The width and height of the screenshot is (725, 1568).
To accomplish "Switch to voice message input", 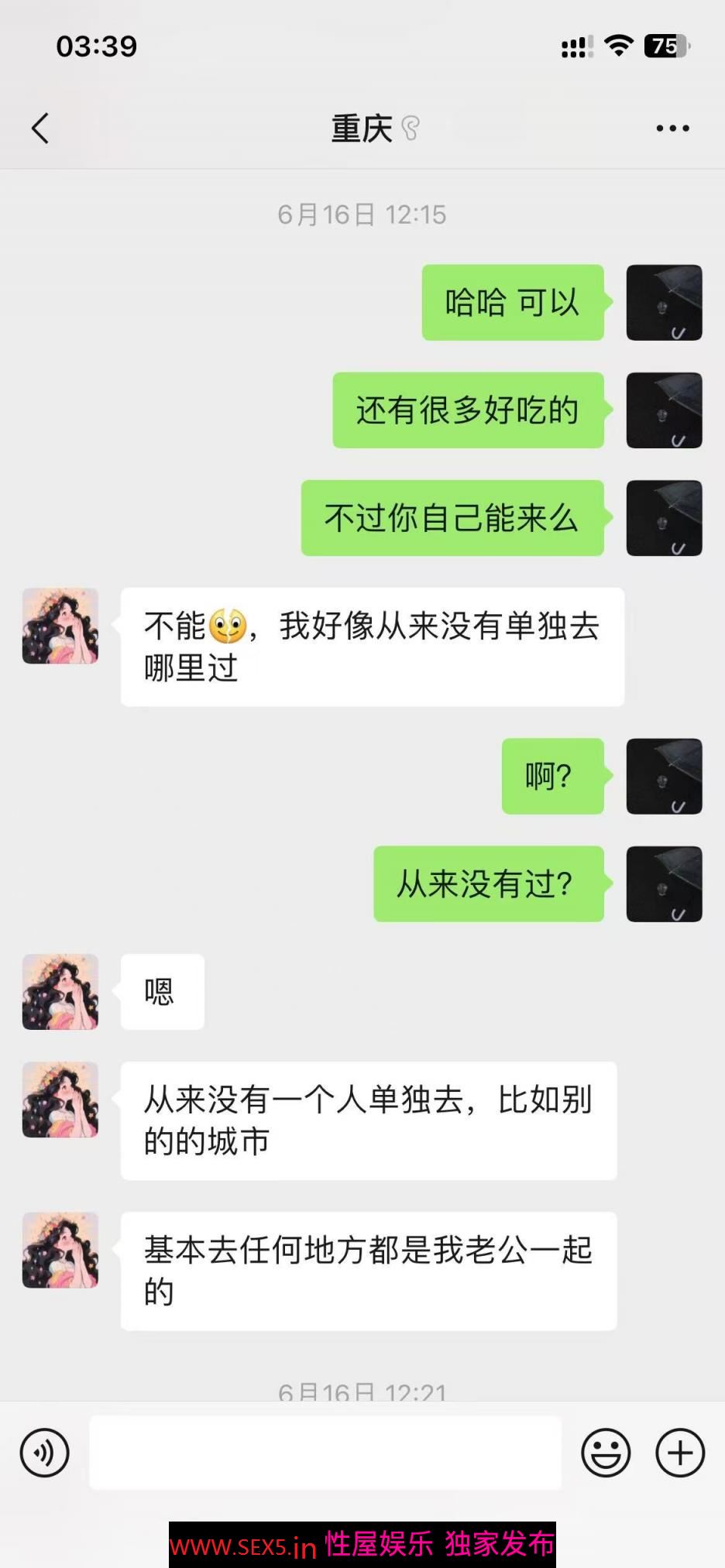I will click(x=45, y=1452).
